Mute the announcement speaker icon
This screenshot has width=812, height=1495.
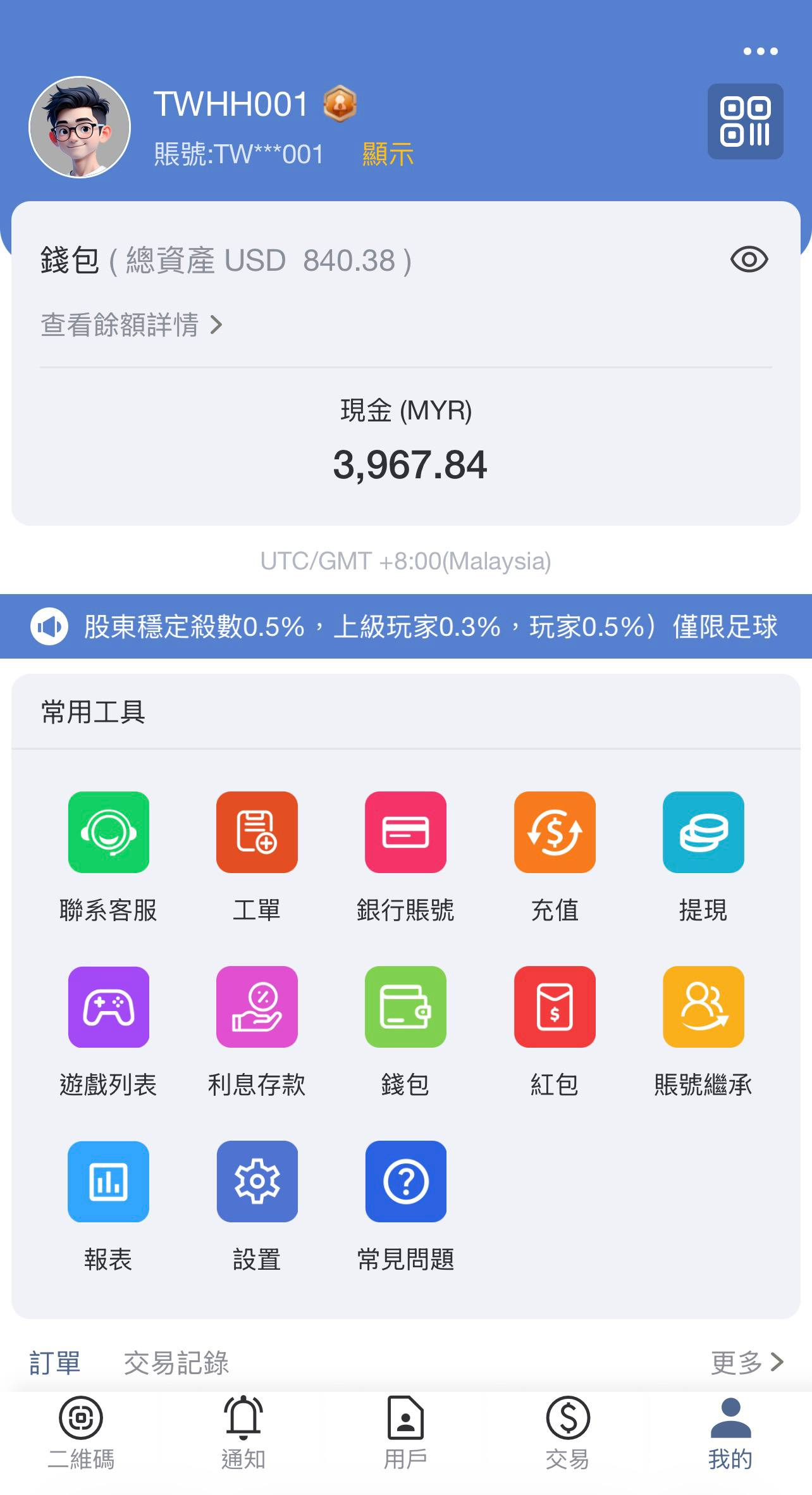click(51, 626)
